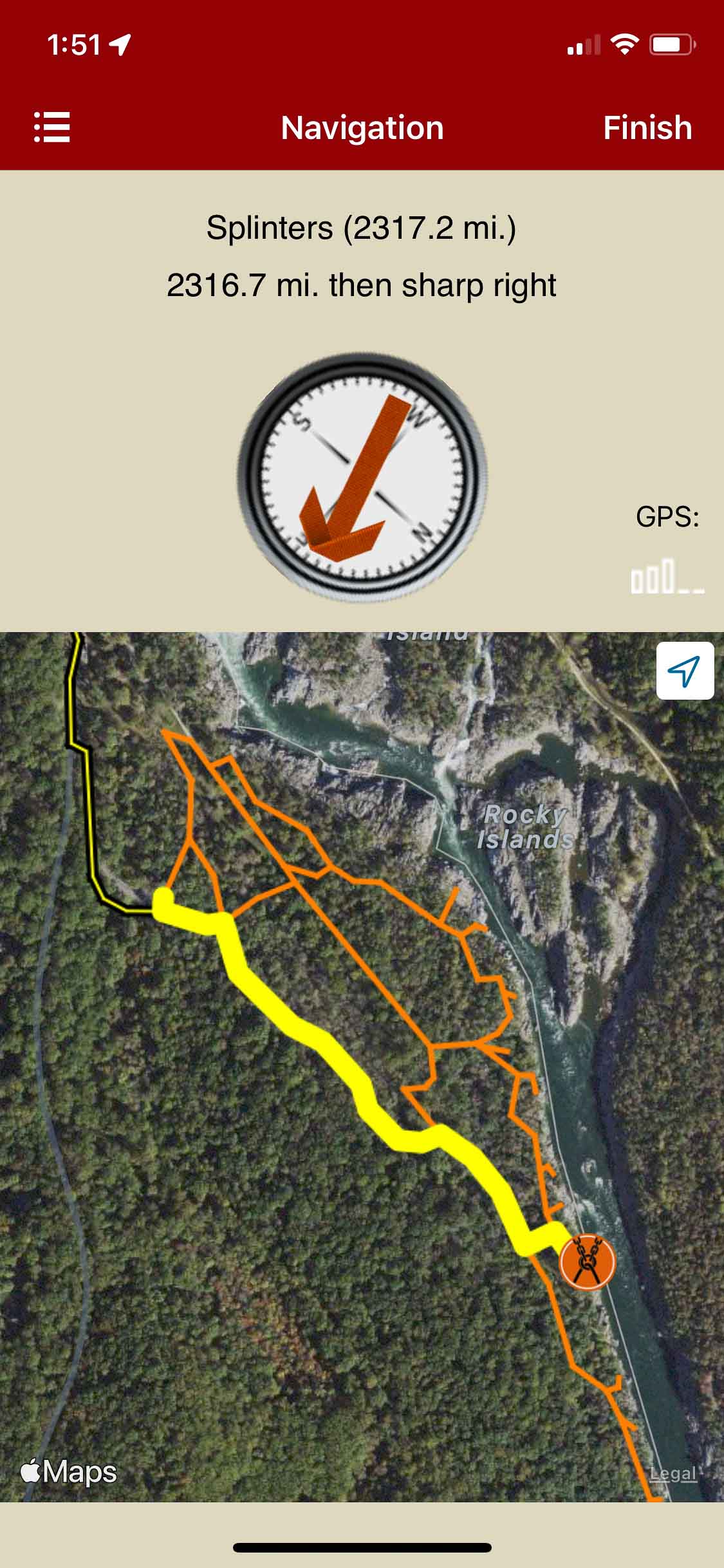Center map on current location
The width and height of the screenshot is (724, 1568).
pos(685,671)
